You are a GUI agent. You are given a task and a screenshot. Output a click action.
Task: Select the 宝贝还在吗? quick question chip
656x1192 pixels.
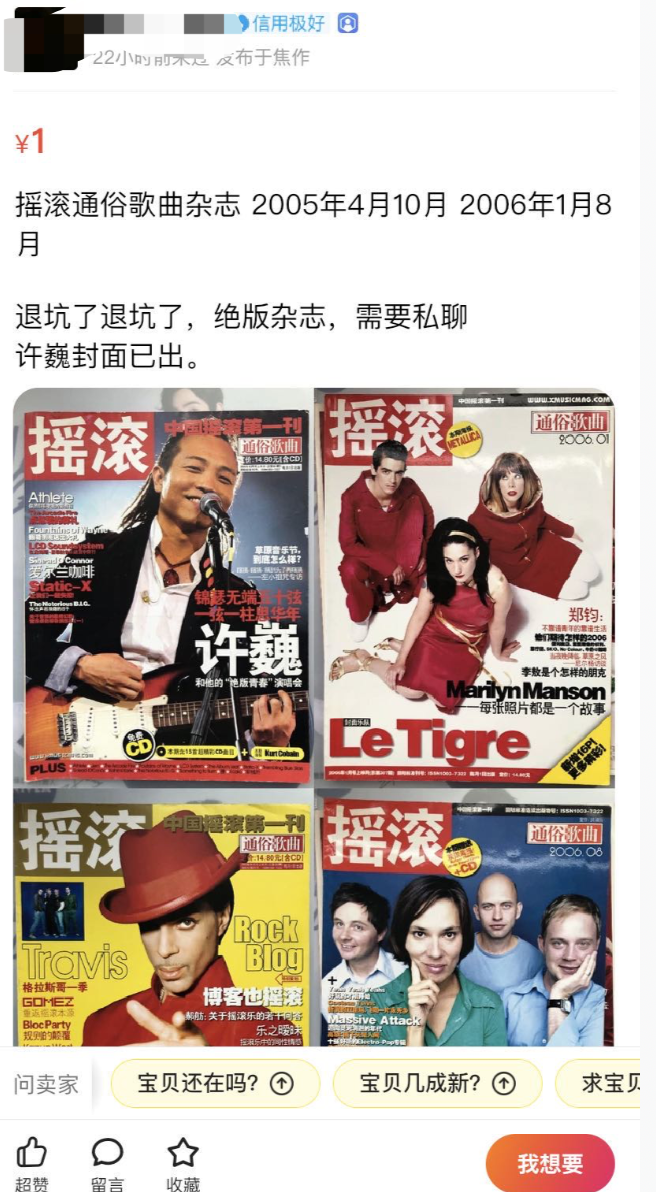(214, 1083)
